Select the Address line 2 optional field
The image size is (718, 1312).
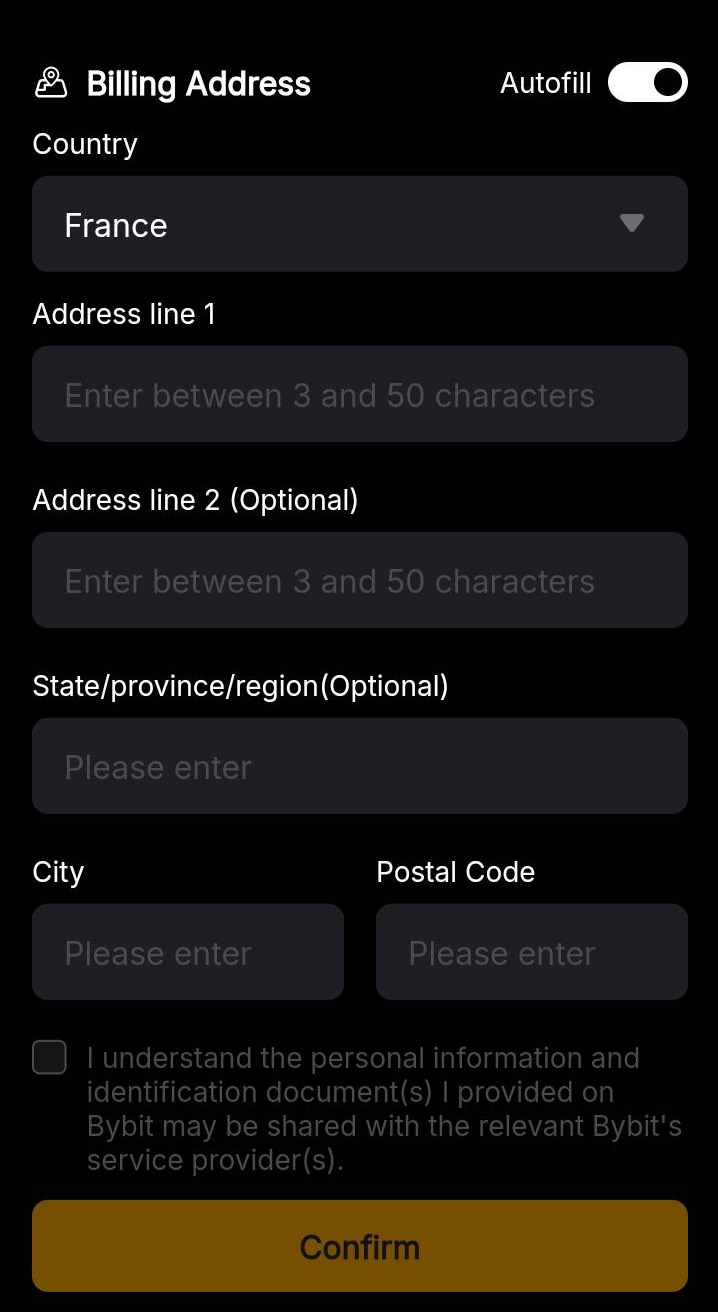[360, 580]
